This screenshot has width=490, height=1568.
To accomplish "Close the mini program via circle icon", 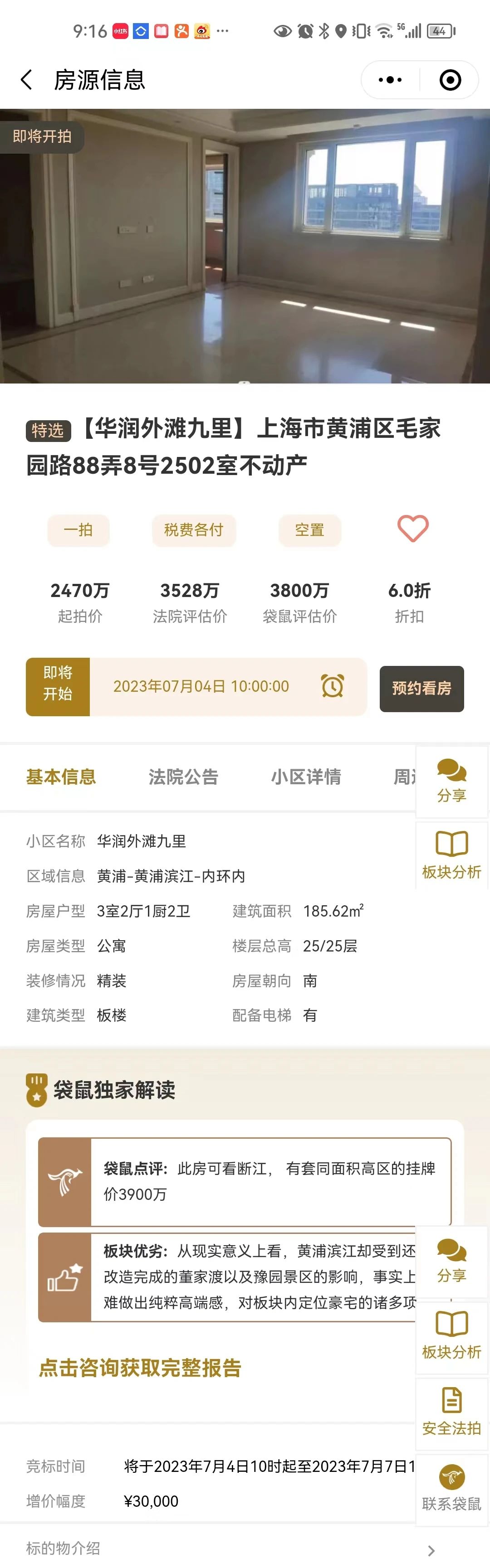I will point(450,80).
